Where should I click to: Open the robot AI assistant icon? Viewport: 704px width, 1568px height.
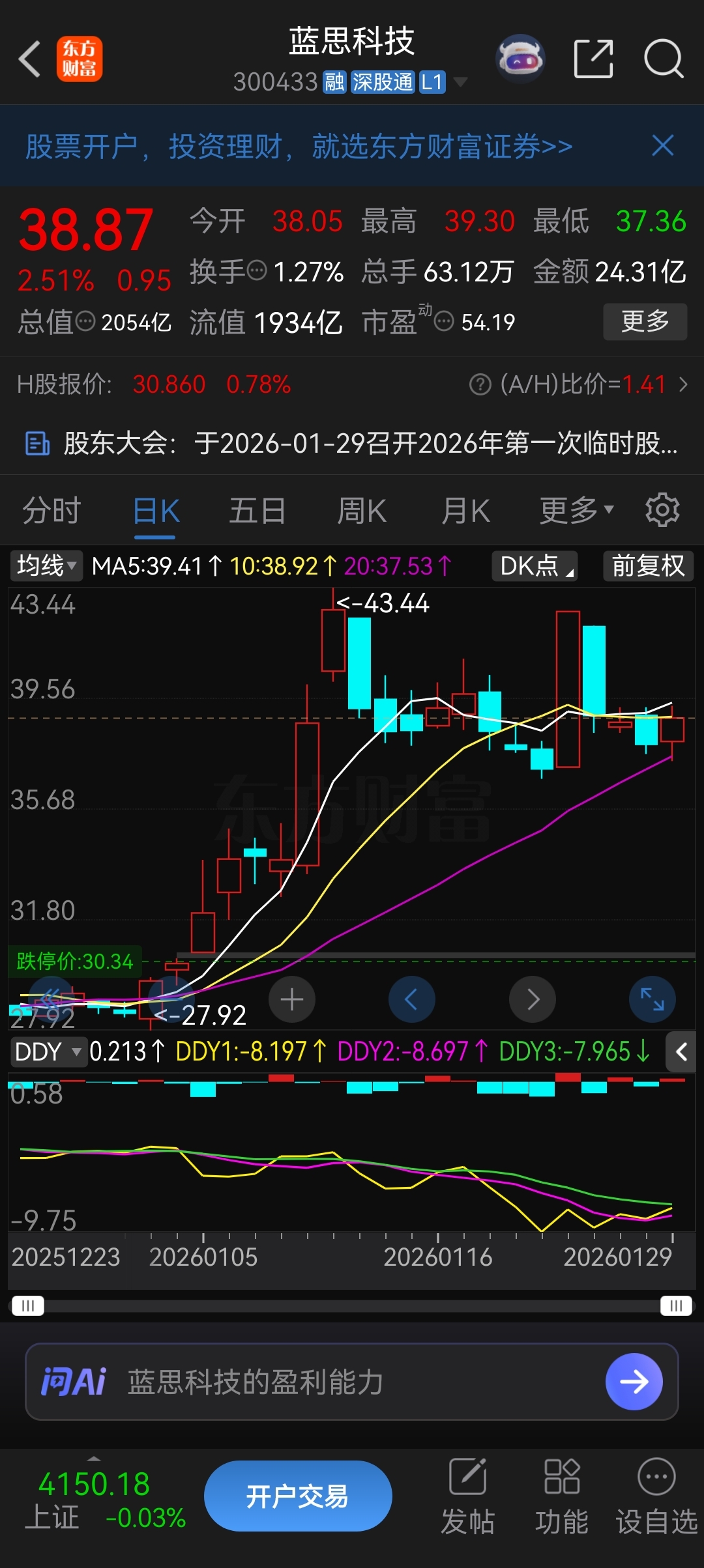[520, 59]
